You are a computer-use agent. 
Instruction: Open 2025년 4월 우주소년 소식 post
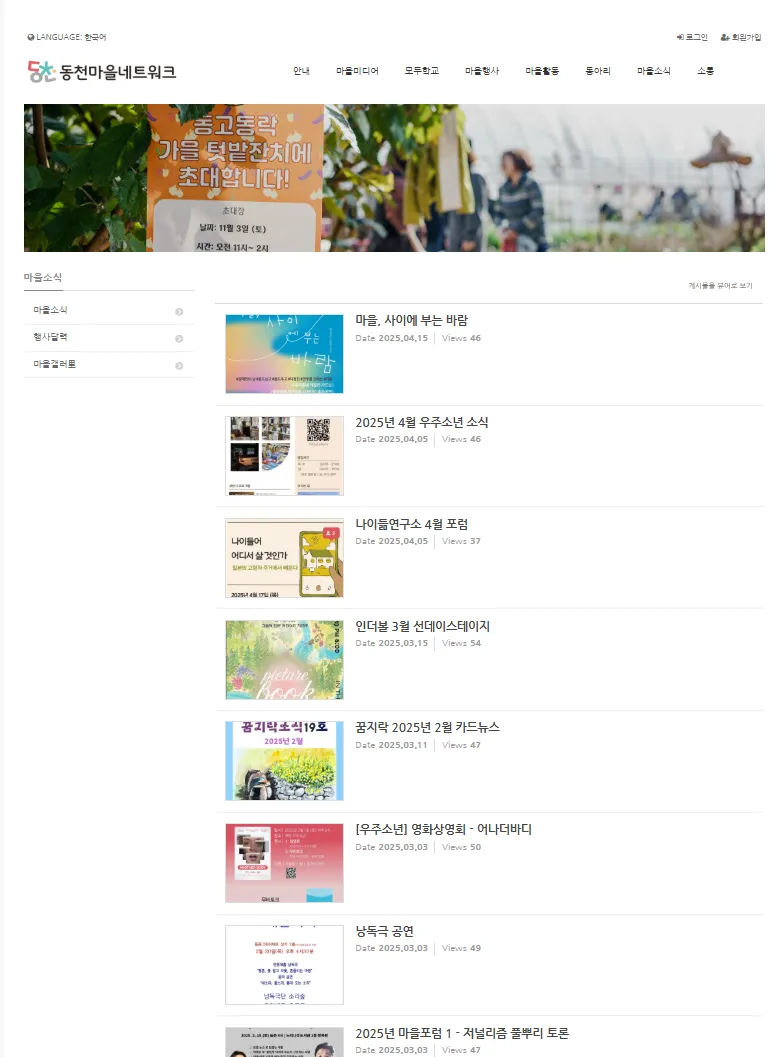click(x=421, y=423)
